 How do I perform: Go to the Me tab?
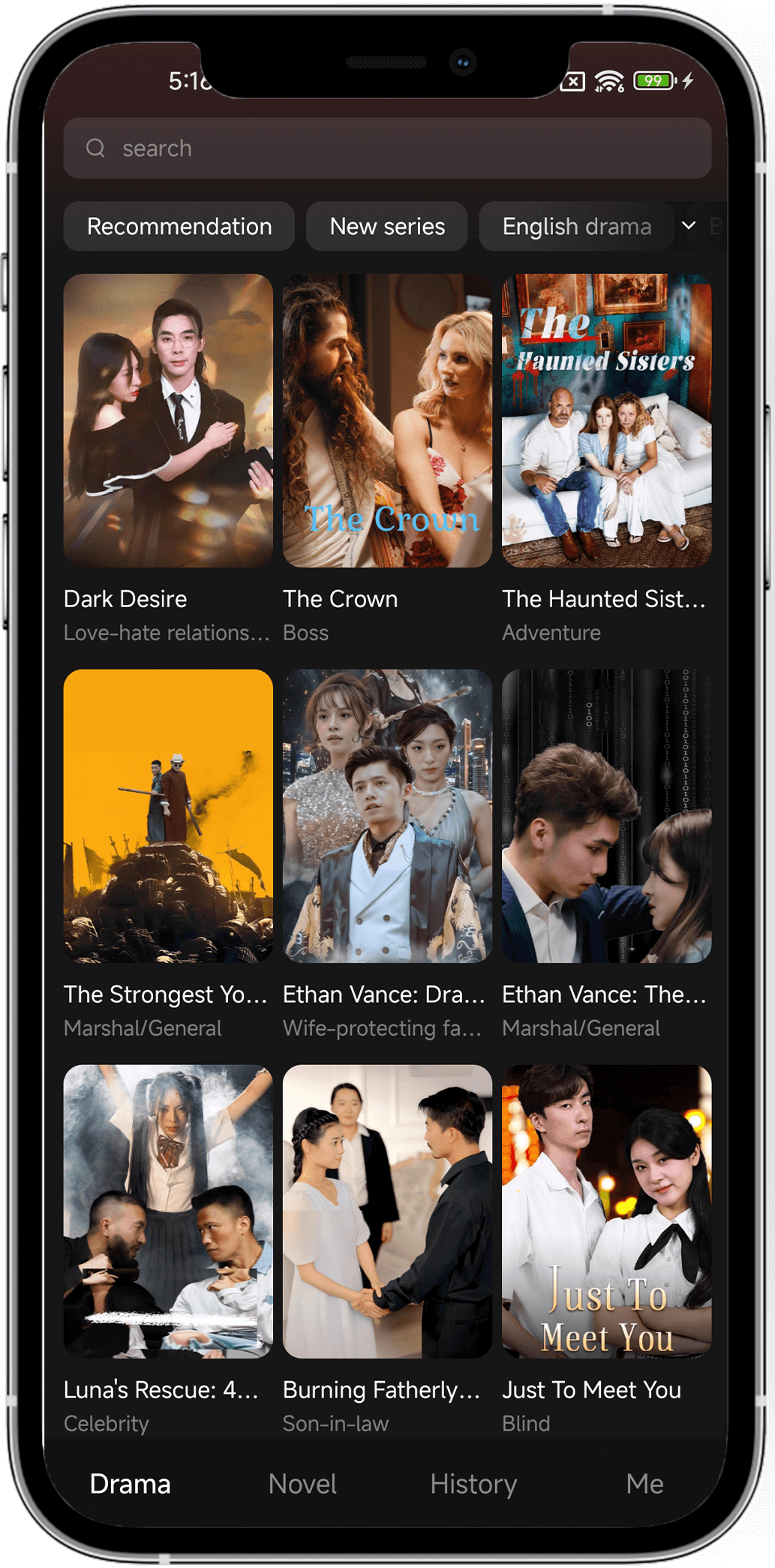coord(644,1484)
